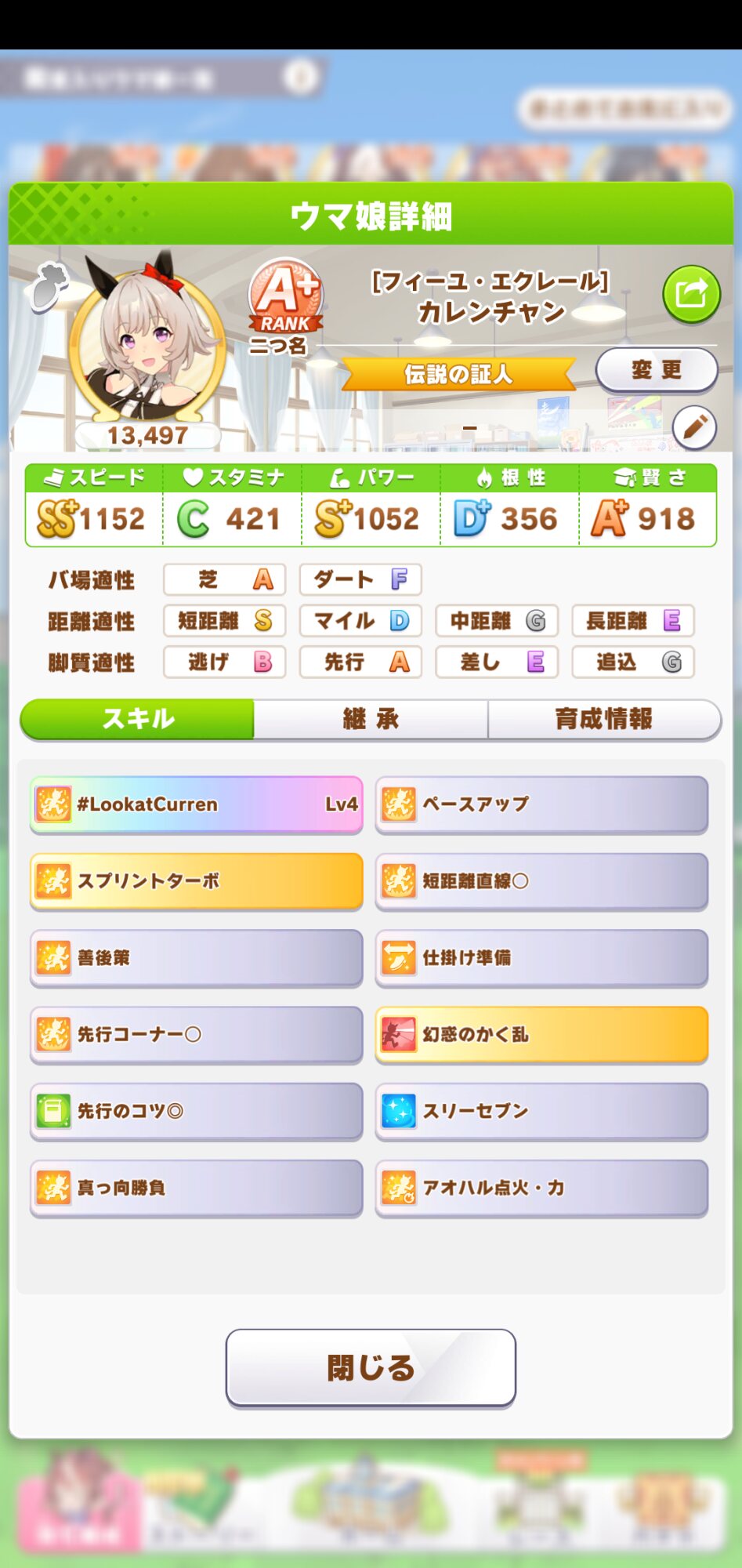The width and height of the screenshot is (742, 1568).
Task: Tap the 変更 button to change title
Action: coord(657,370)
